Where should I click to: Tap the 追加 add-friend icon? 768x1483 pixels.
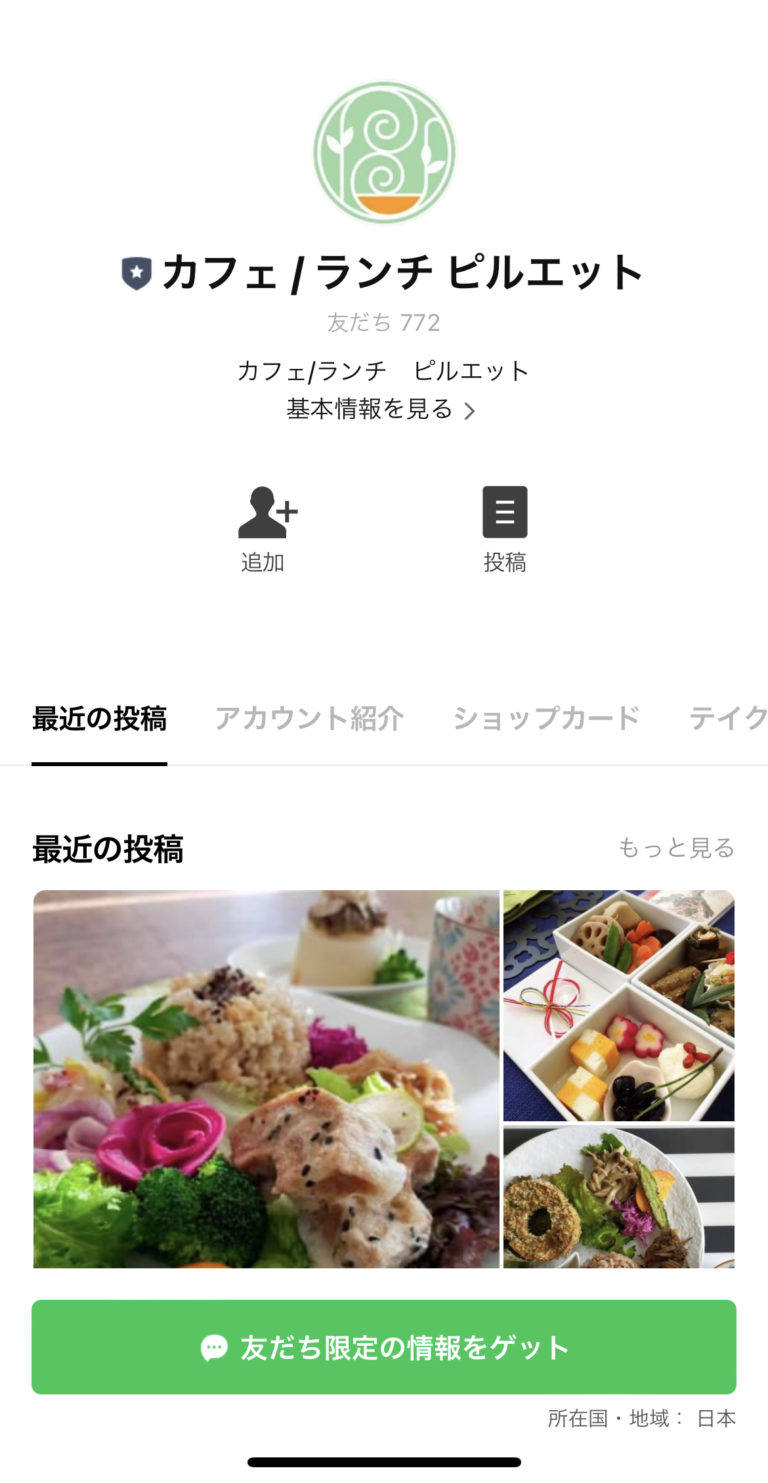[264, 528]
